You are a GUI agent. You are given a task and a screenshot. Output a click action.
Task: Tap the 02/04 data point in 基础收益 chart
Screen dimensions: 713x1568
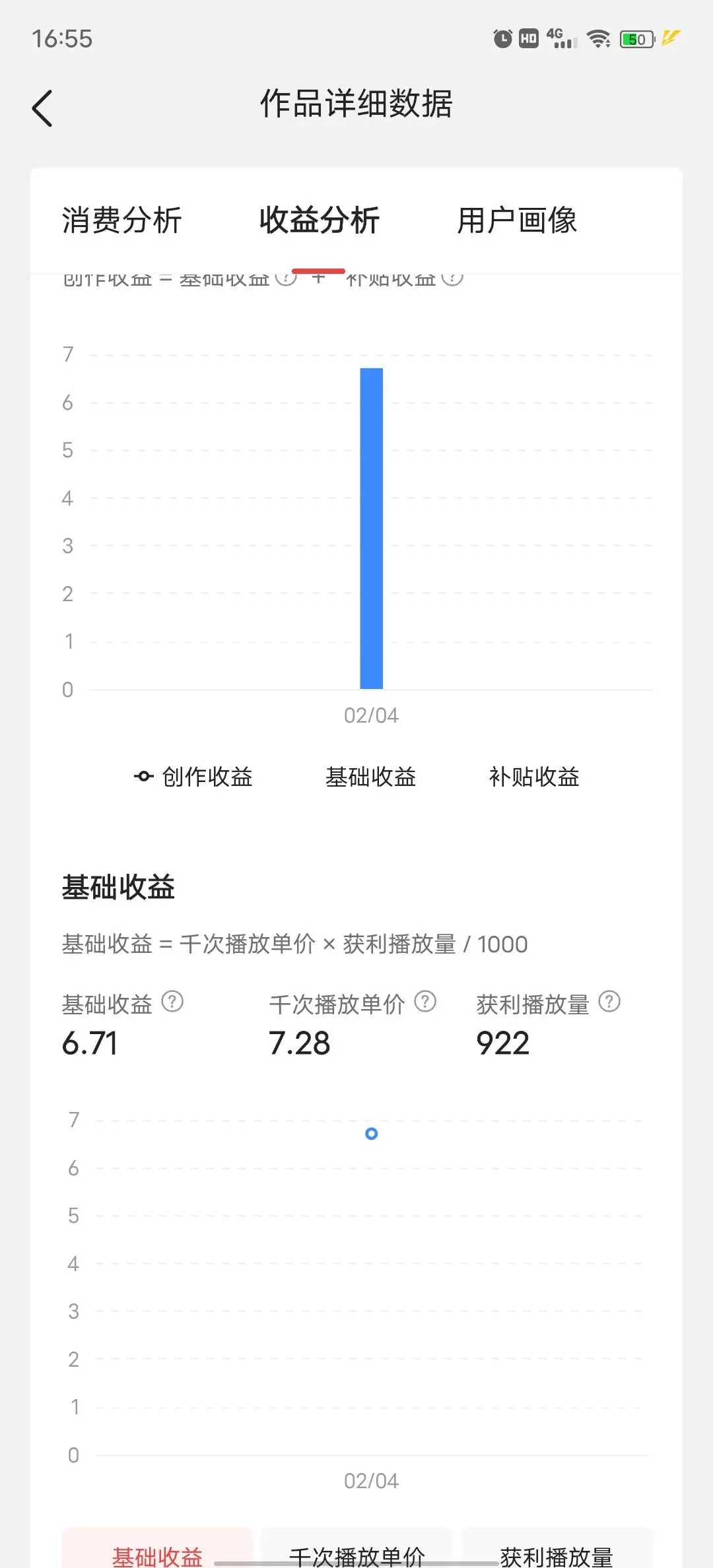(371, 1134)
